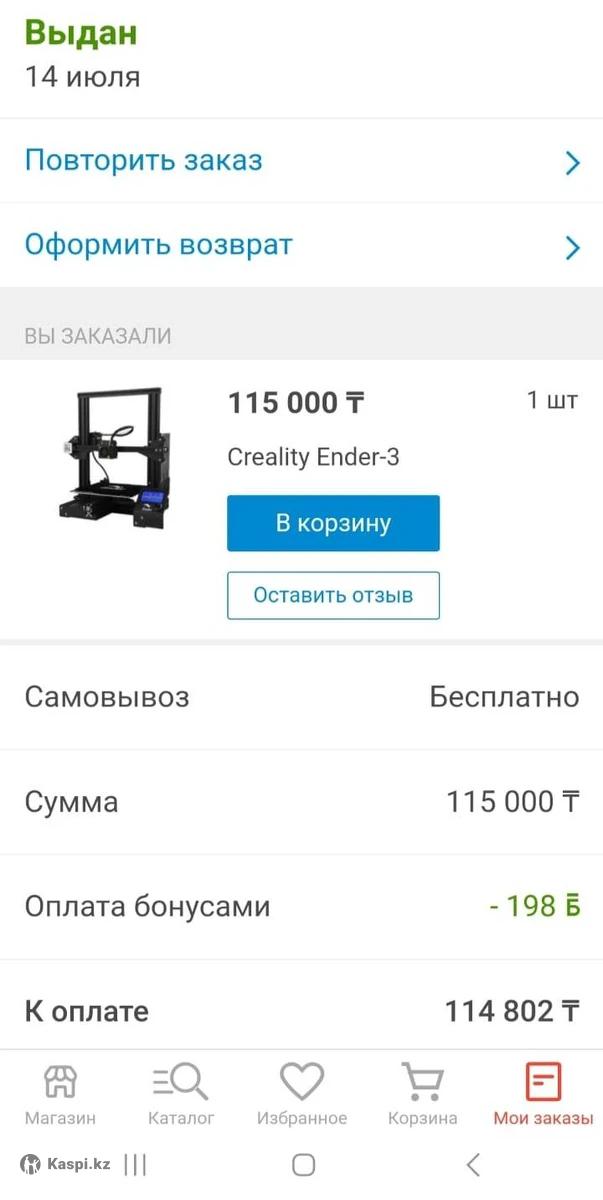Tap the system home button
Viewport: 603px width, 1200px height.
[x=304, y=1164]
